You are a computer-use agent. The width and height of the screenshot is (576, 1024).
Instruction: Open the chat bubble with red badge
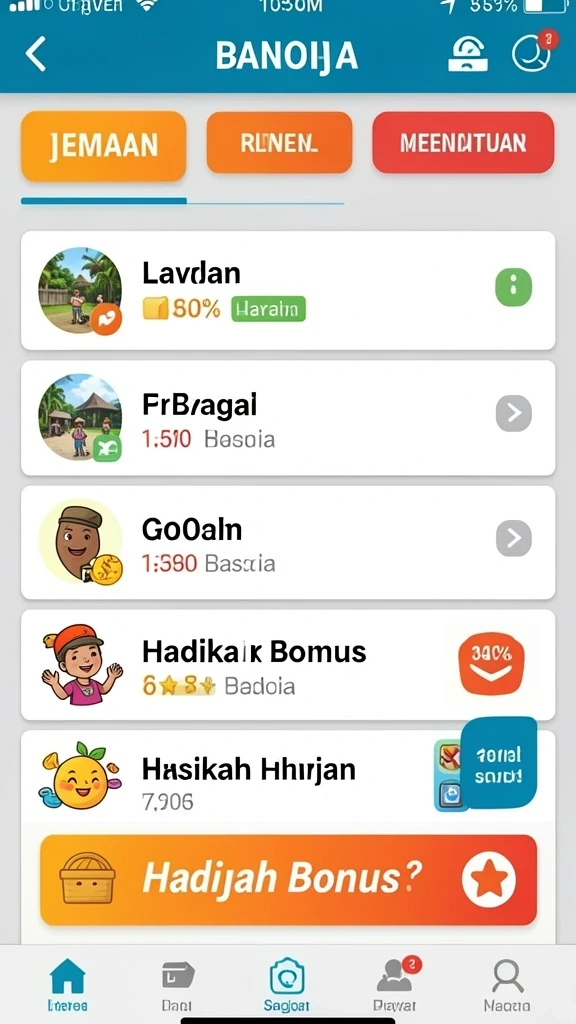pos(533,52)
